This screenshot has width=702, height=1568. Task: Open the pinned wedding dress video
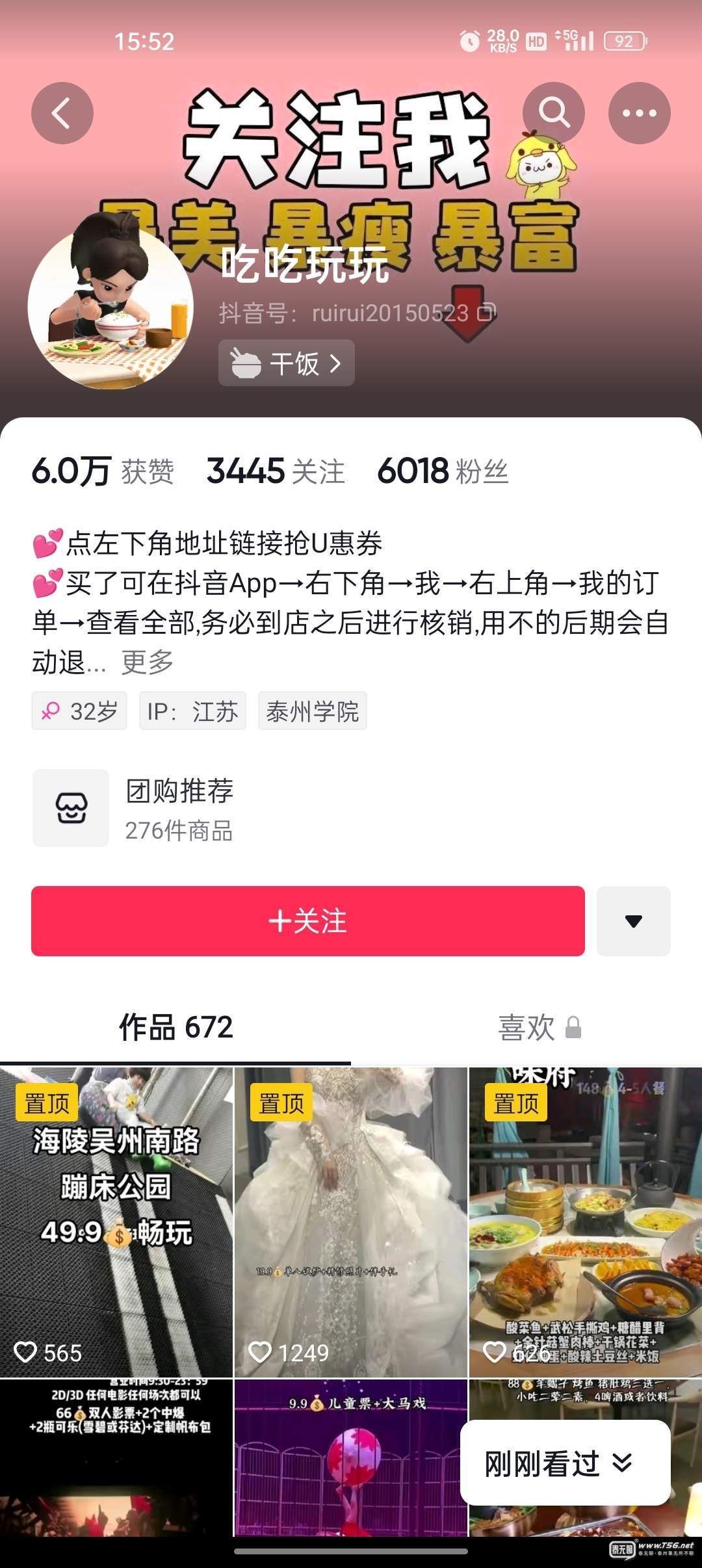(351, 1222)
